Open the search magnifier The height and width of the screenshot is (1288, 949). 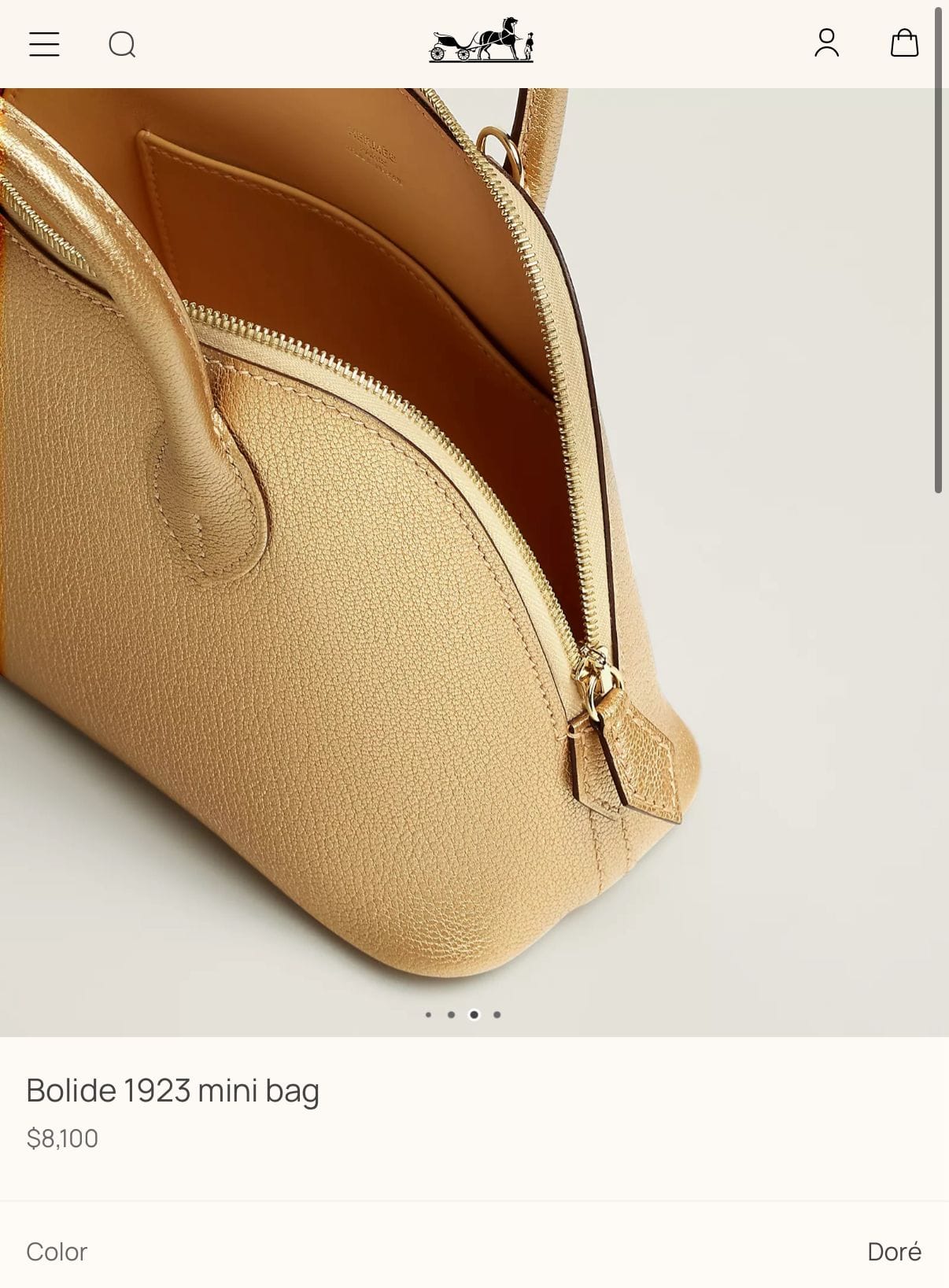(122, 45)
